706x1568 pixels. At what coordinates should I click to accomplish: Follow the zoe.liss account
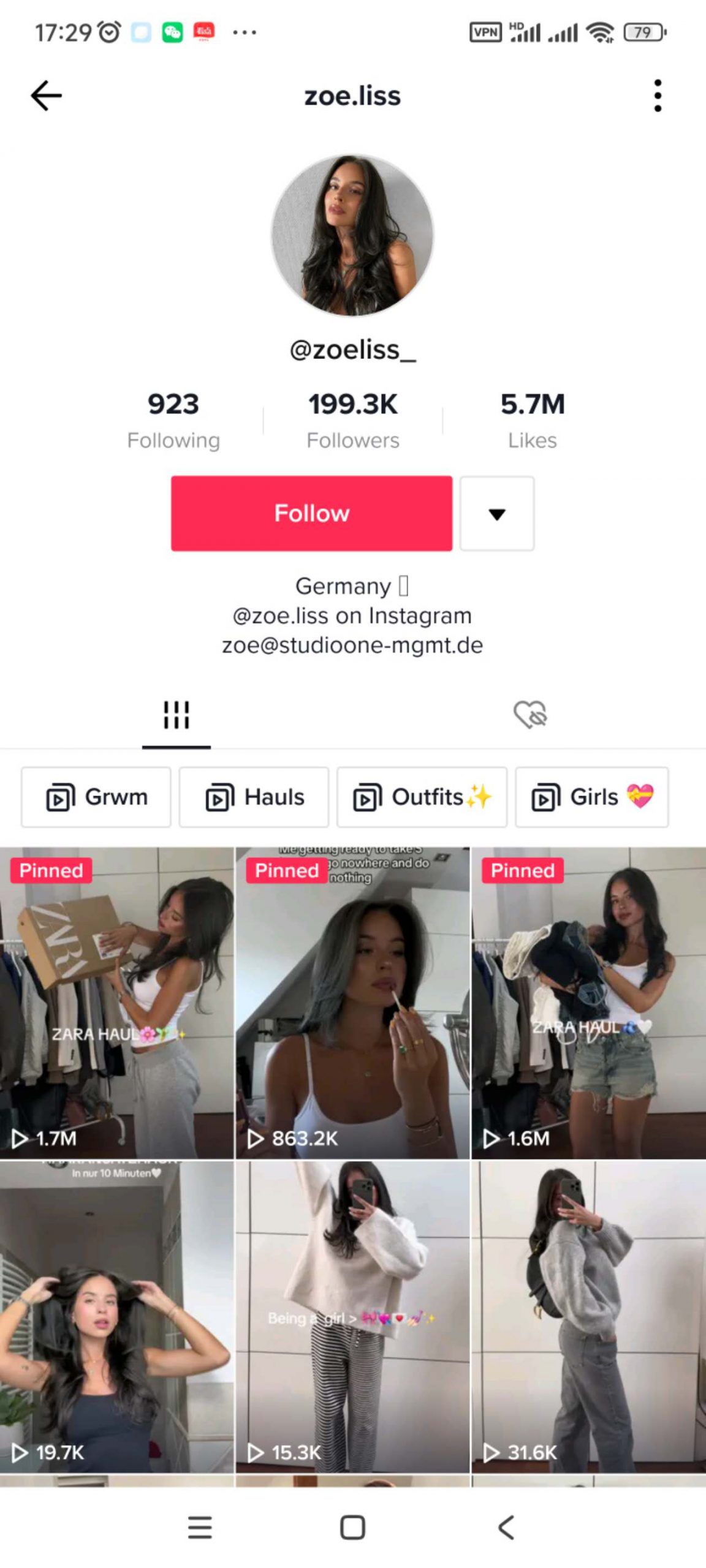[x=311, y=513]
